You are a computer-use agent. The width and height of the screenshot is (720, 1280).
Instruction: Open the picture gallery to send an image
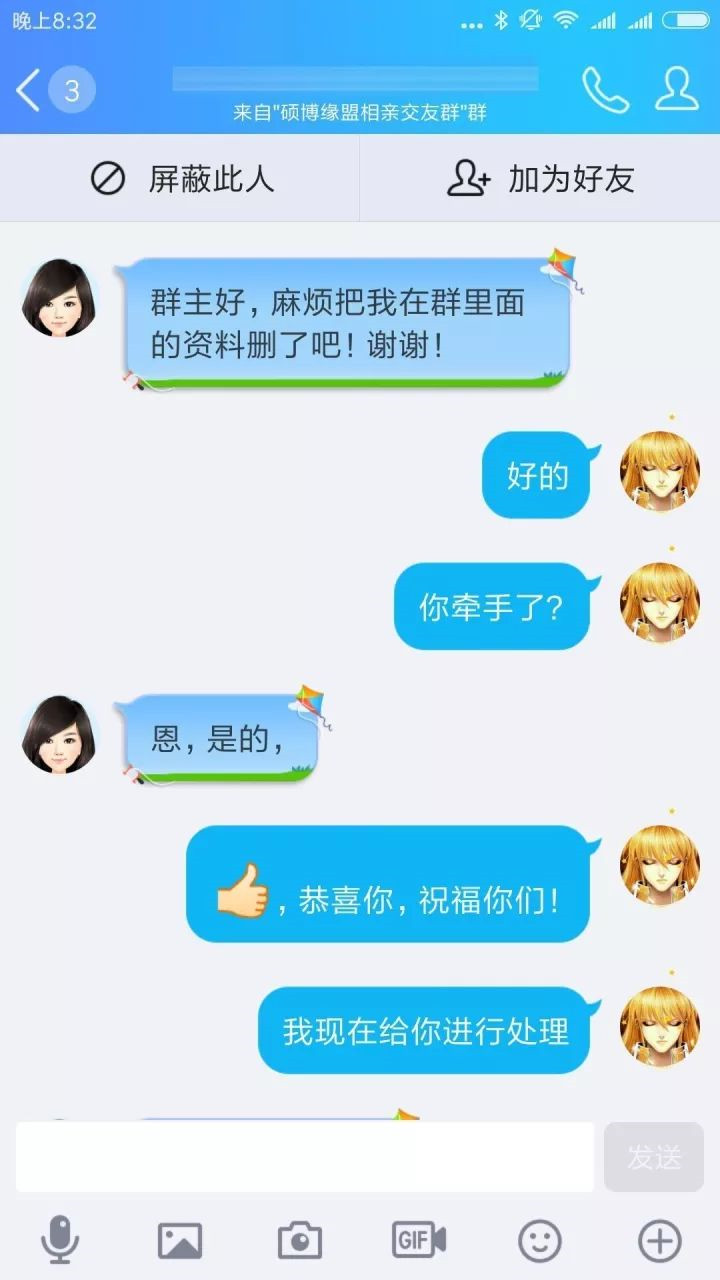(180, 1241)
